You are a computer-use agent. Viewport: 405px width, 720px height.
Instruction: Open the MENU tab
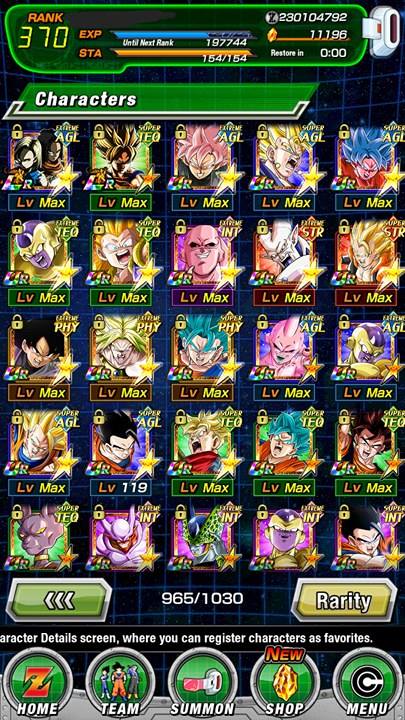[x=368, y=683]
